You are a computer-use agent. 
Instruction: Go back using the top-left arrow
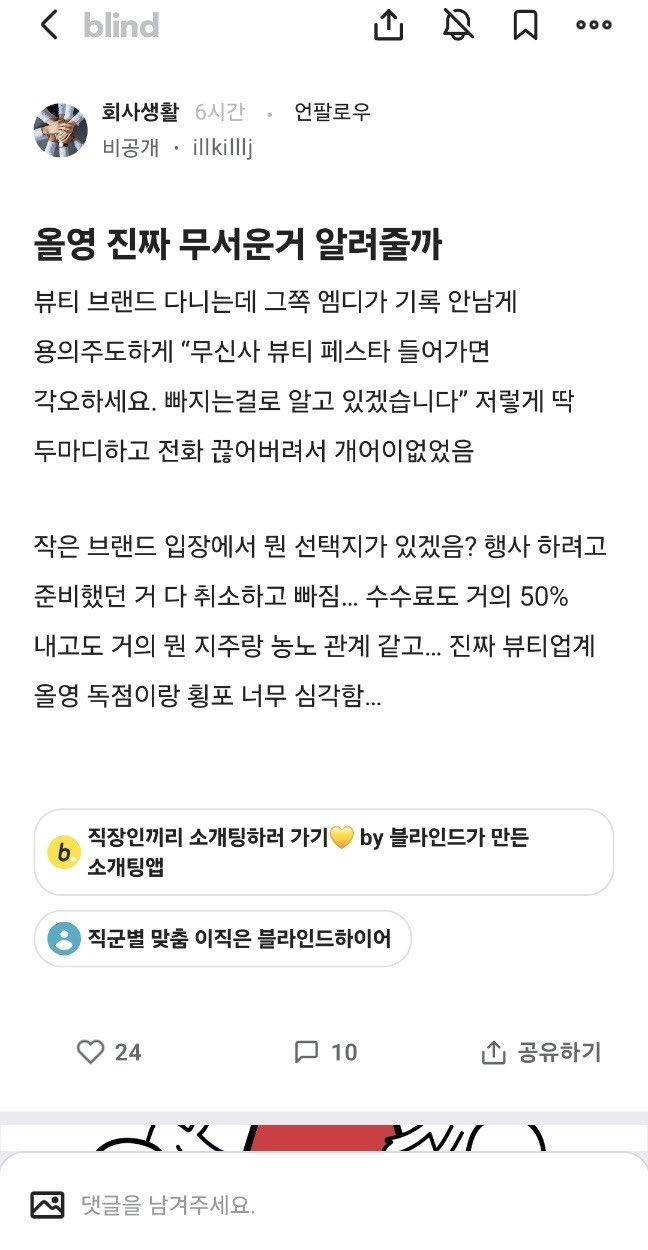(x=48, y=26)
